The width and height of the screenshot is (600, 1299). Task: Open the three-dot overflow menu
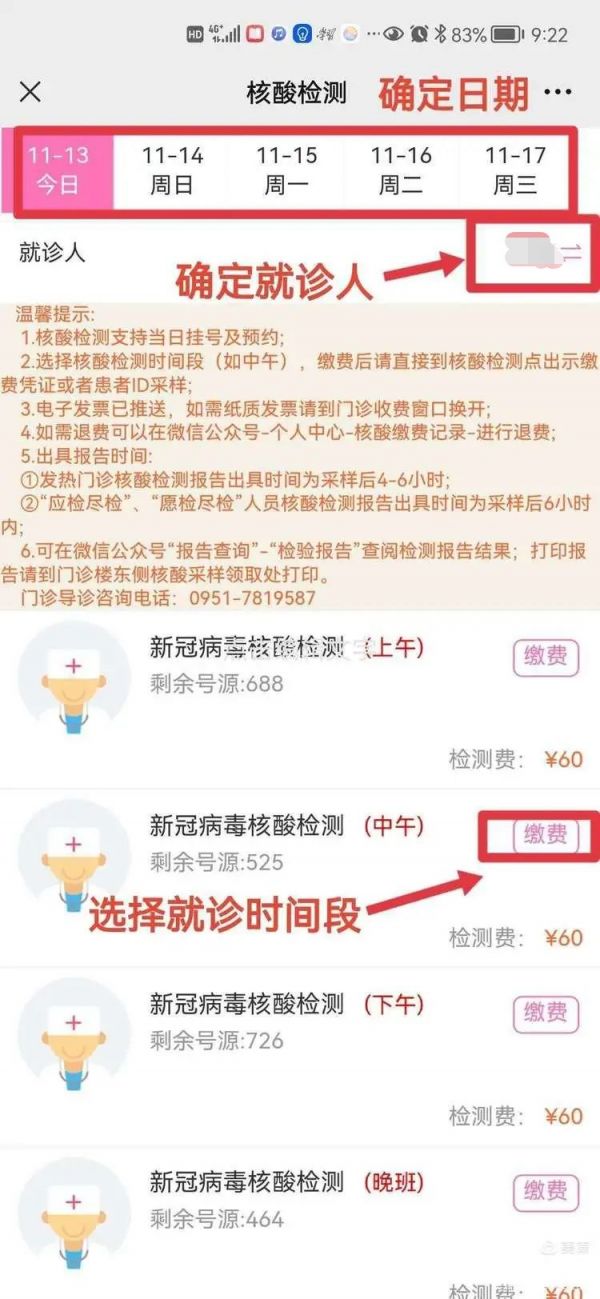click(x=557, y=92)
